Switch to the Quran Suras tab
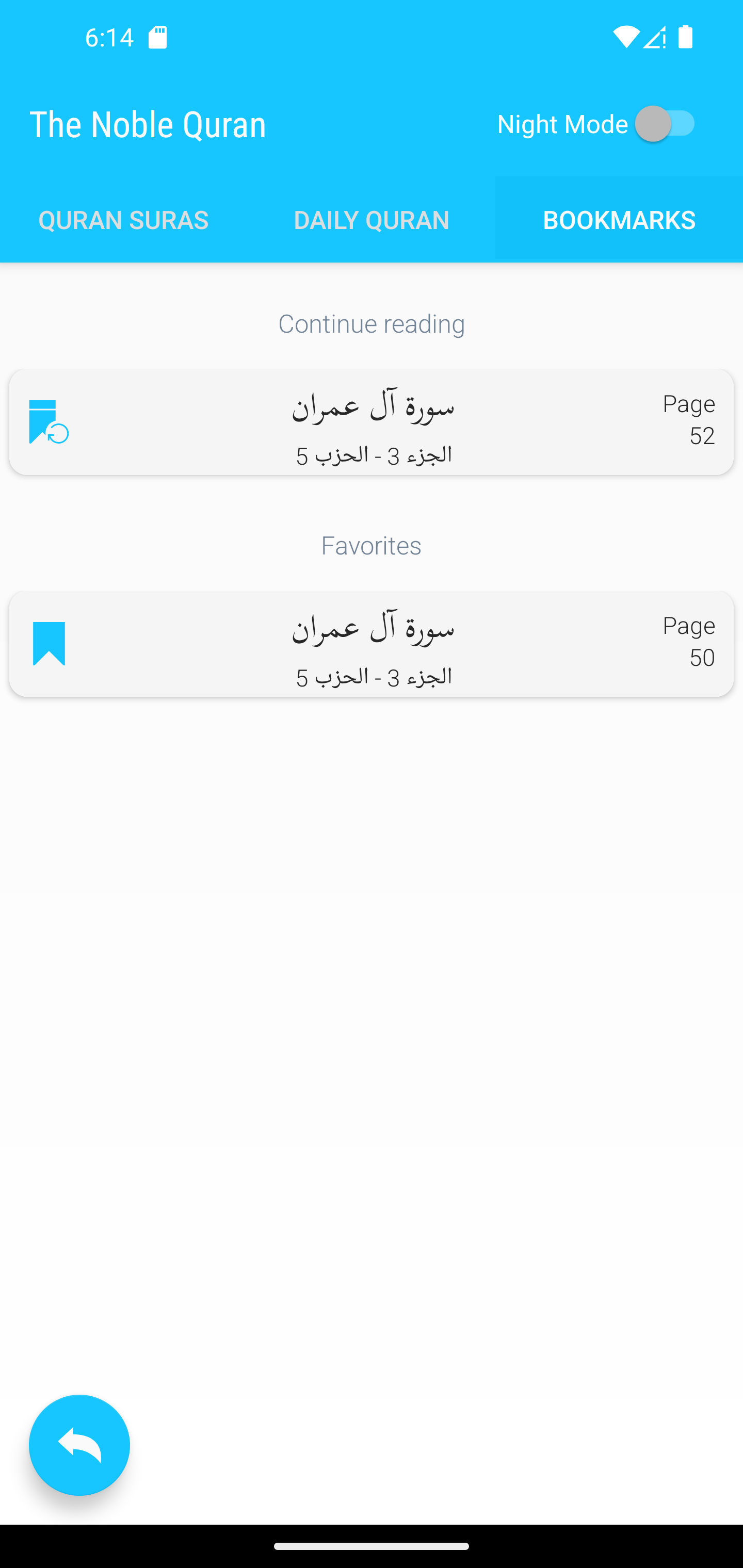Screen dimensions: 743x1568 pyautogui.click(x=124, y=220)
